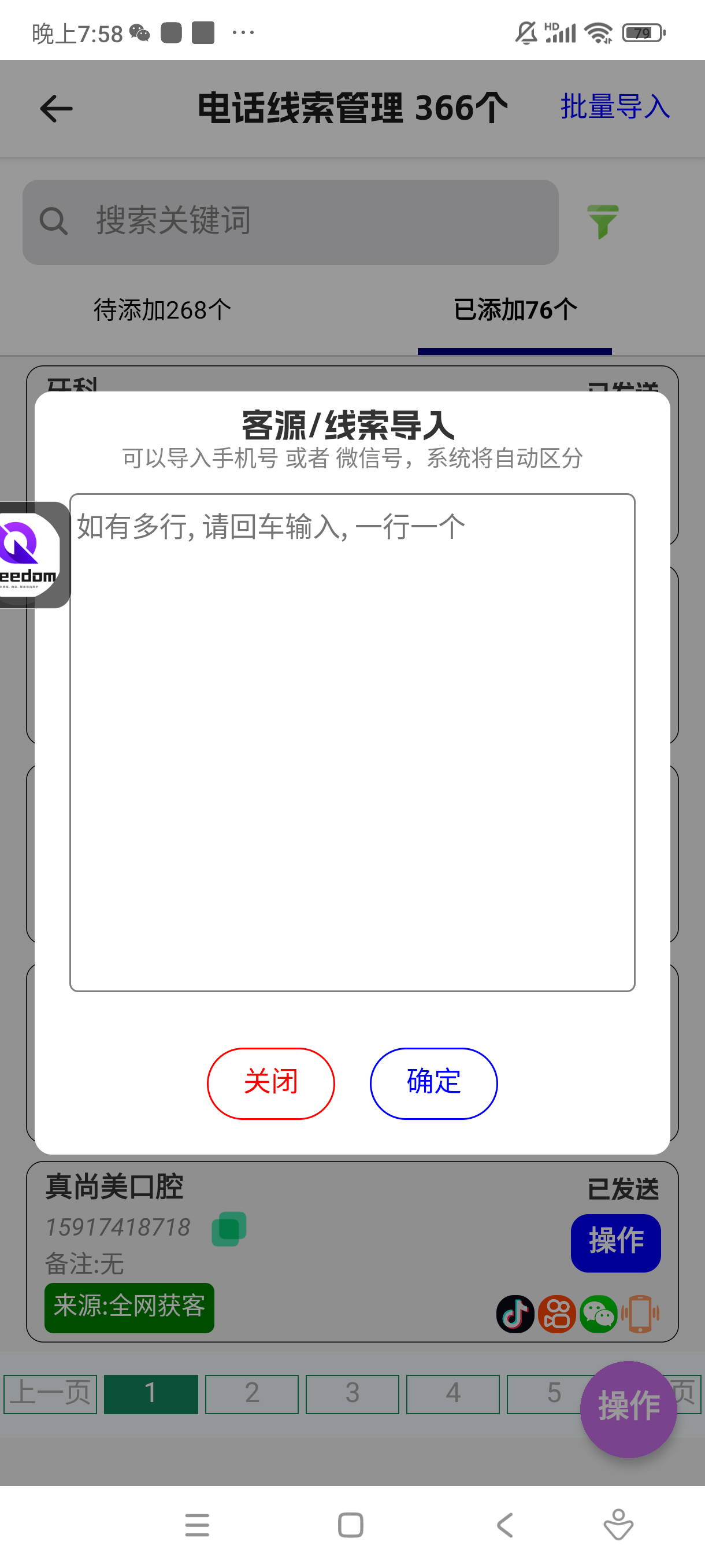Close the import dialog with 关闭

pyautogui.click(x=270, y=1083)
